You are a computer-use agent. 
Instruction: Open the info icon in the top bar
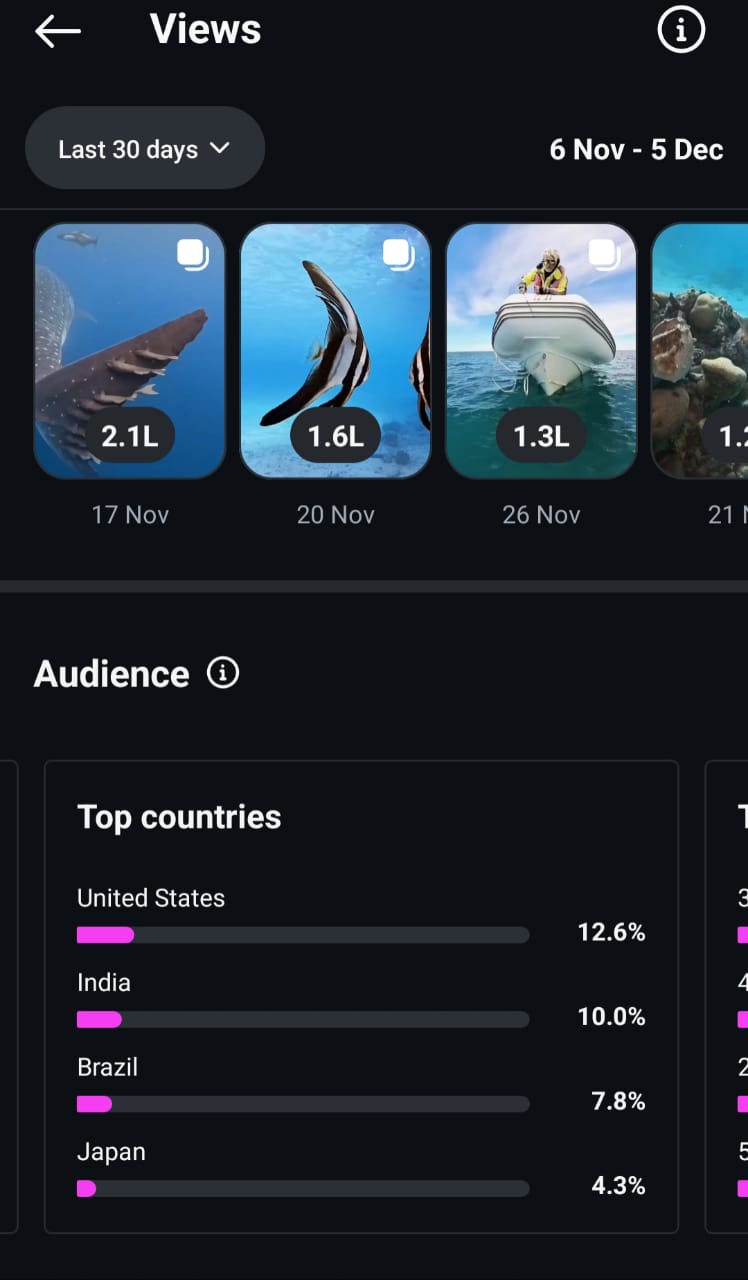[x=681, y=31]
